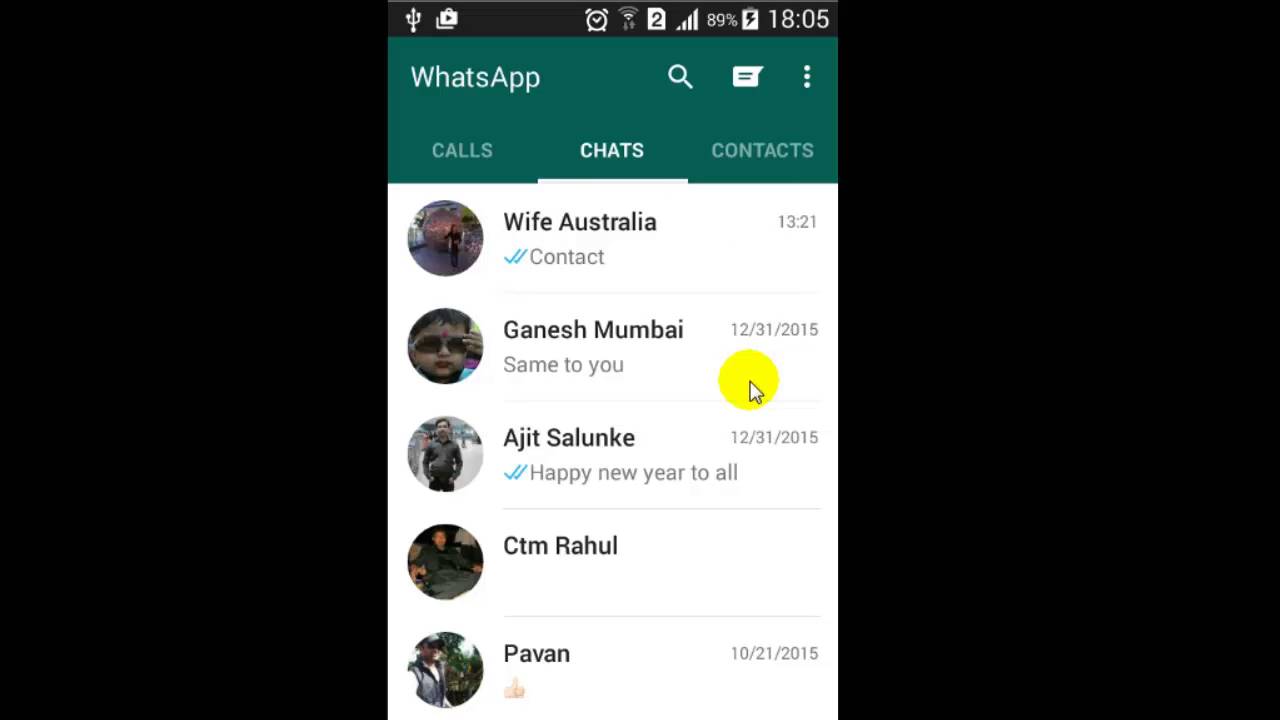Viewport: 1280px width, 720px height.
Task: Open the chat with Wife Australia
Action: [x=640, y=238]
